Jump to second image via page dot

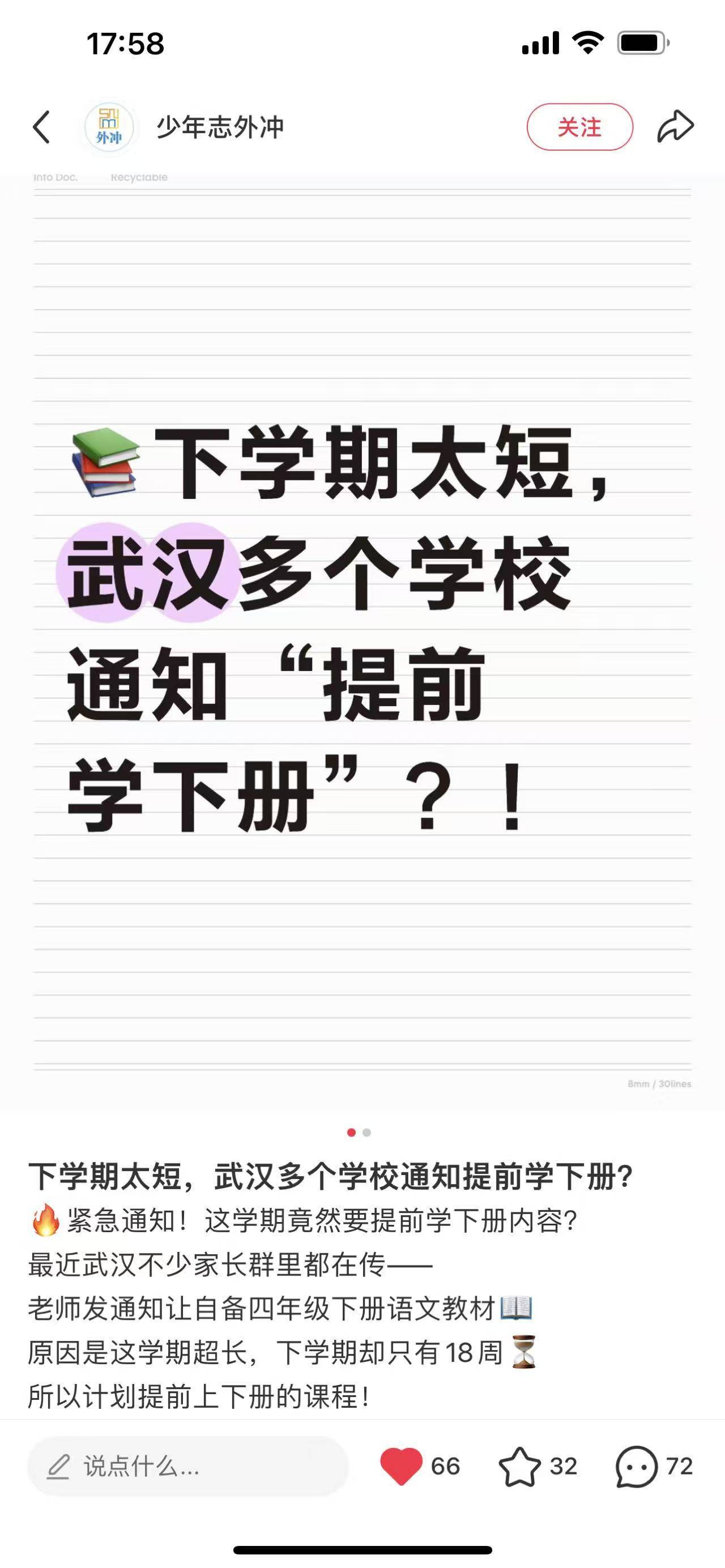pyautogui.click(x=367, y=1133)
